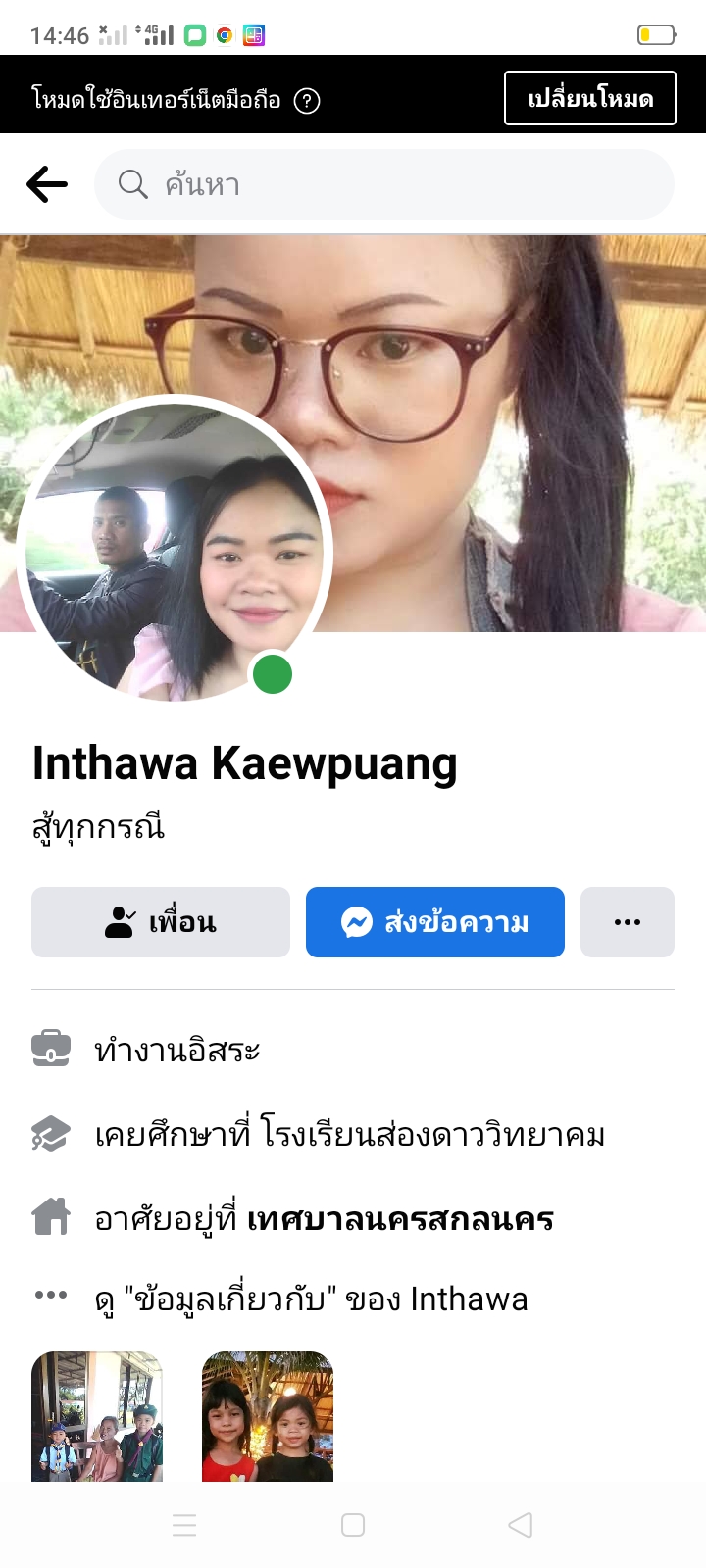Open the ค้นหา search field
Screen dimensions: 706x1568
384,184
